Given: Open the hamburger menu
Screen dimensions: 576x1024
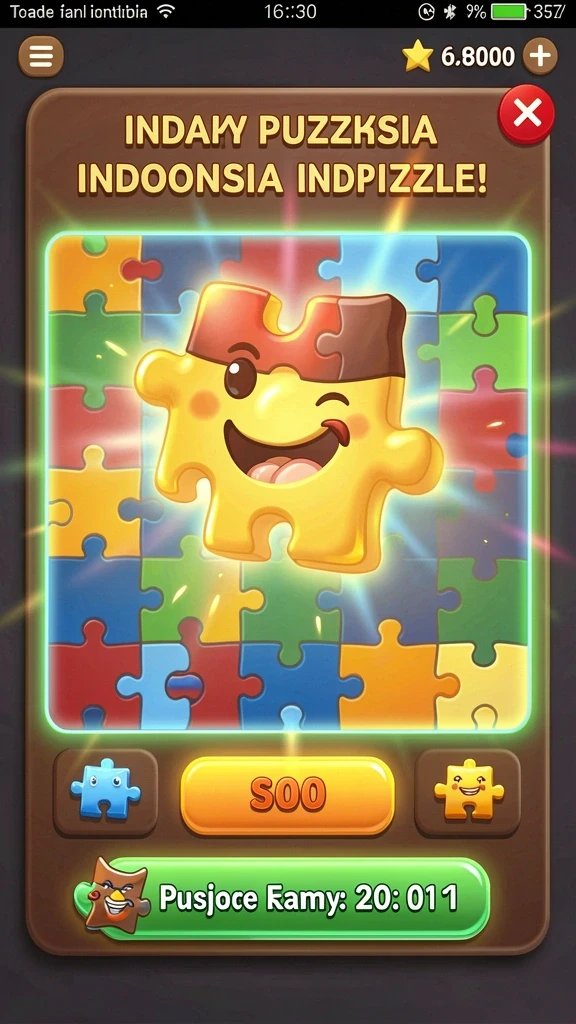Looking at the screenshot, I should tap(40, 57).
